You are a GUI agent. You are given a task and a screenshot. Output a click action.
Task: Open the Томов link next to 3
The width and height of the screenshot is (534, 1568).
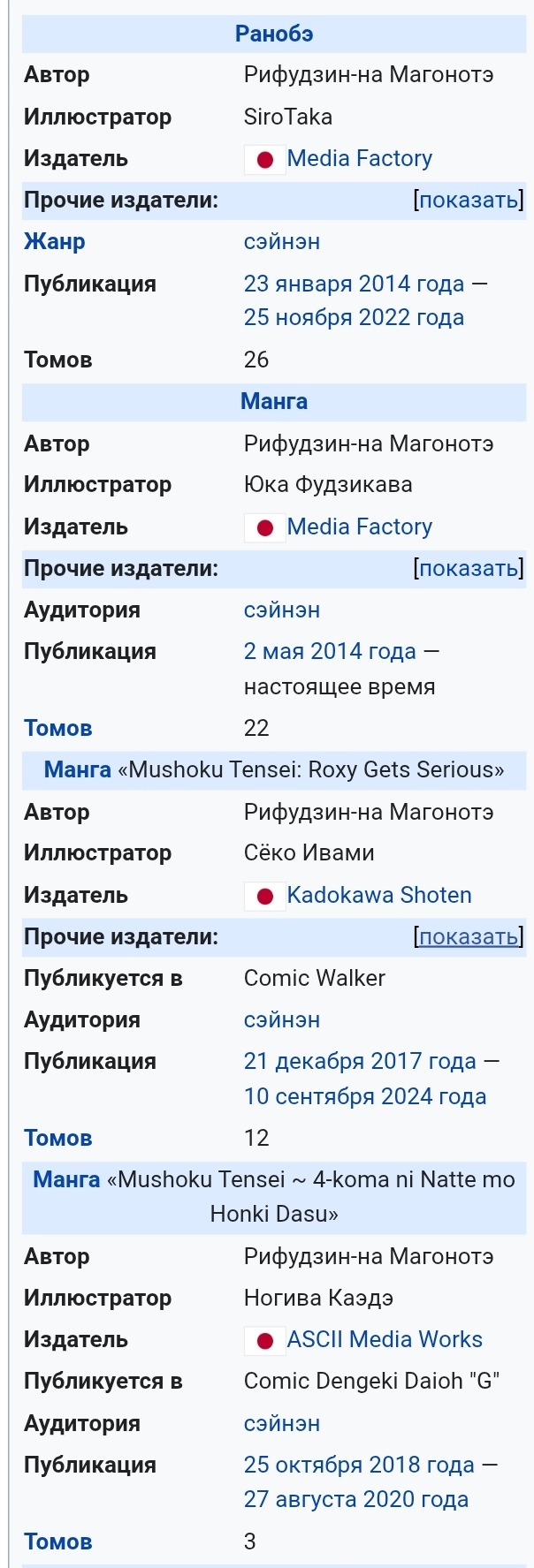(x=58, y=1541)
